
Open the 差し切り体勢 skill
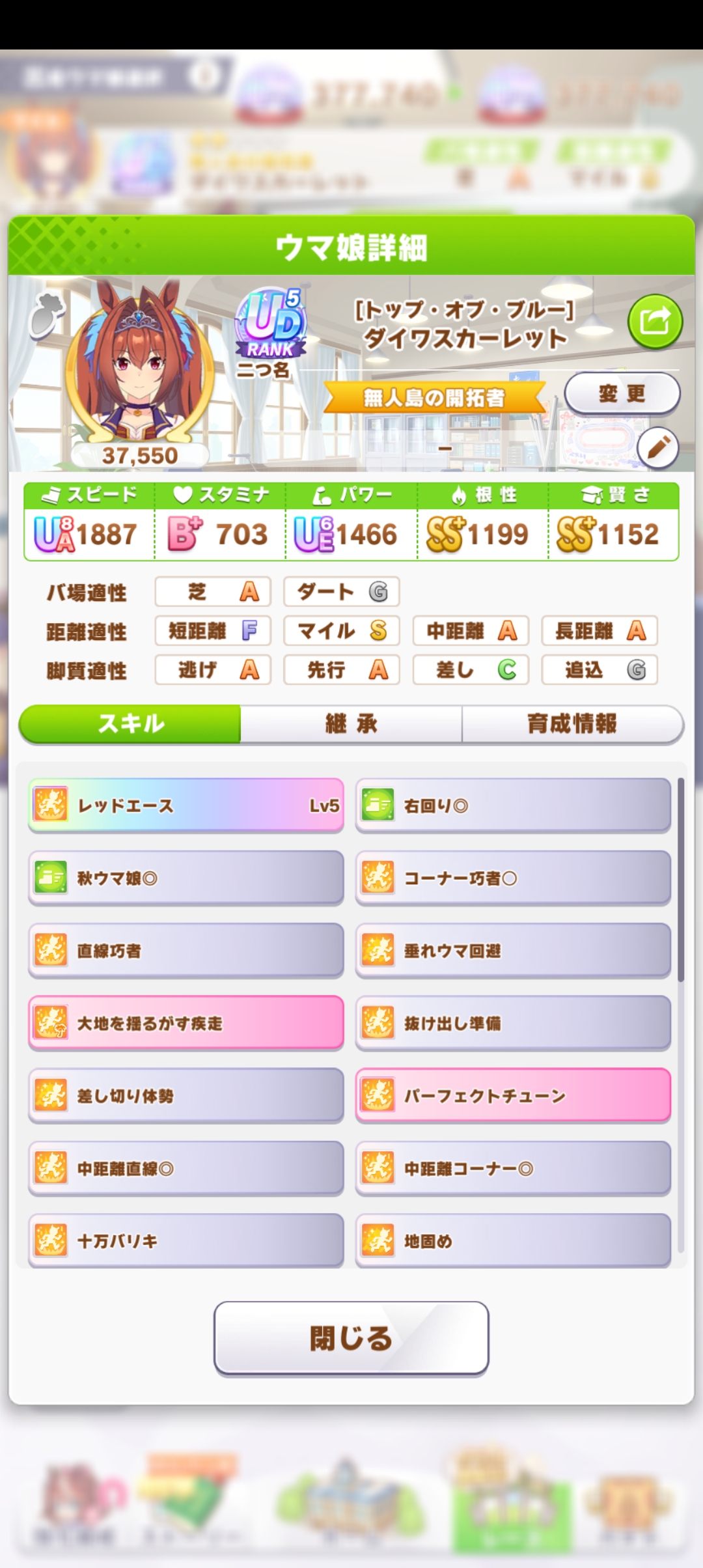(x=186, y=1096)
